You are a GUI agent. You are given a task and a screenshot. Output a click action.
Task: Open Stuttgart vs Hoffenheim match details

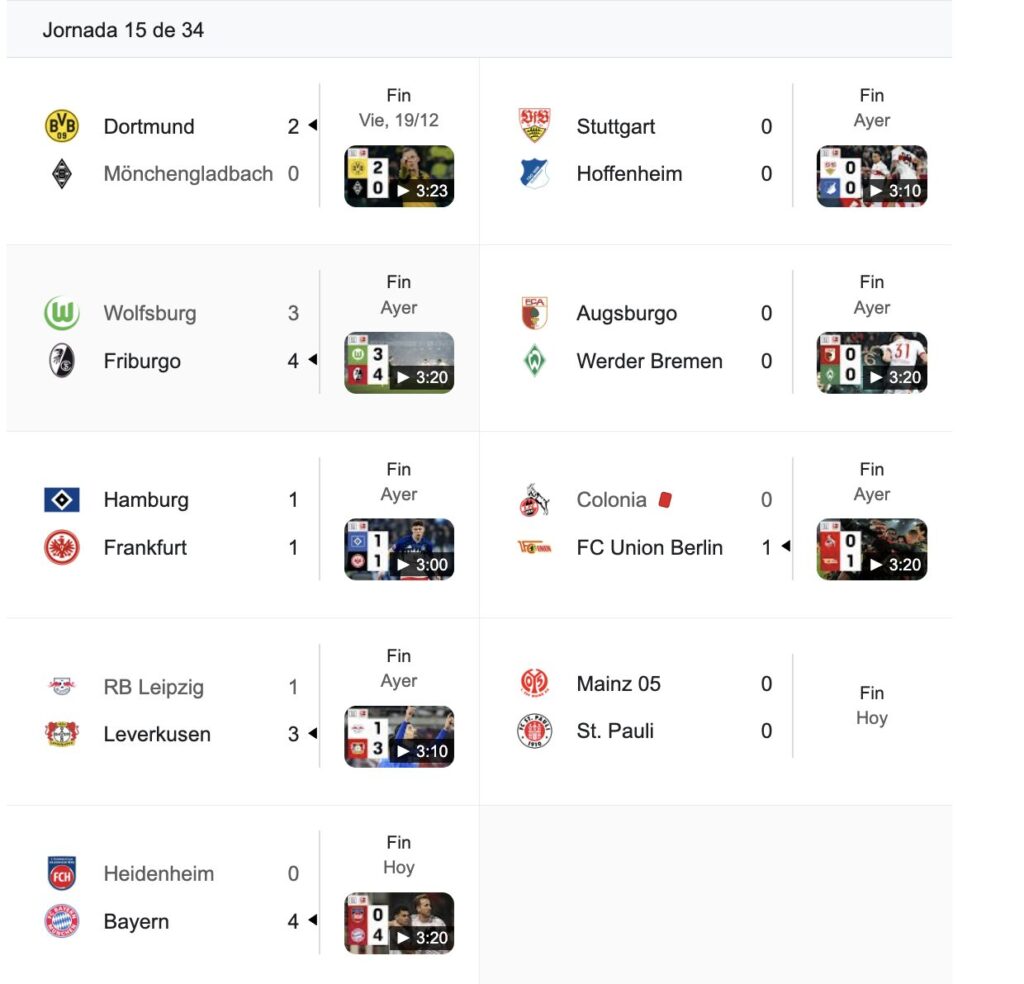click(640, 150)
